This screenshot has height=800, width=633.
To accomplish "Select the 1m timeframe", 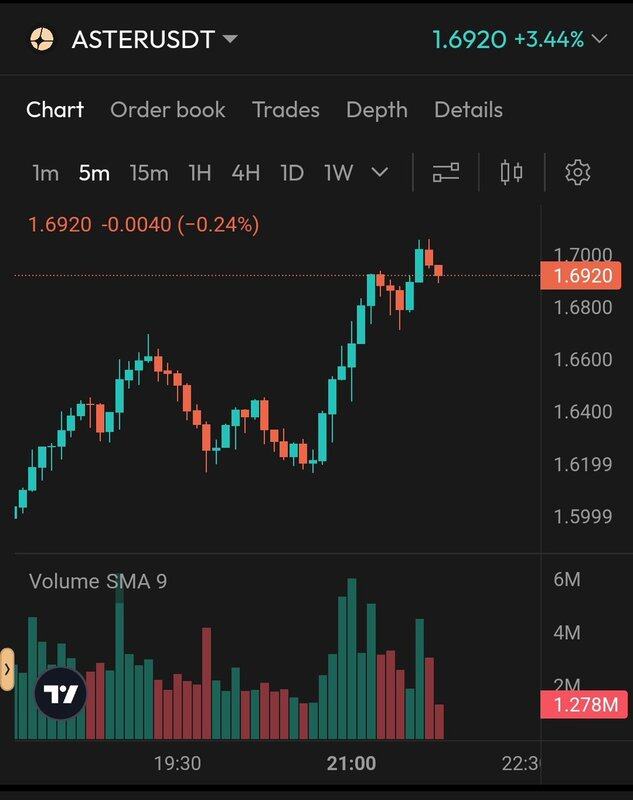I will [45, 173].
